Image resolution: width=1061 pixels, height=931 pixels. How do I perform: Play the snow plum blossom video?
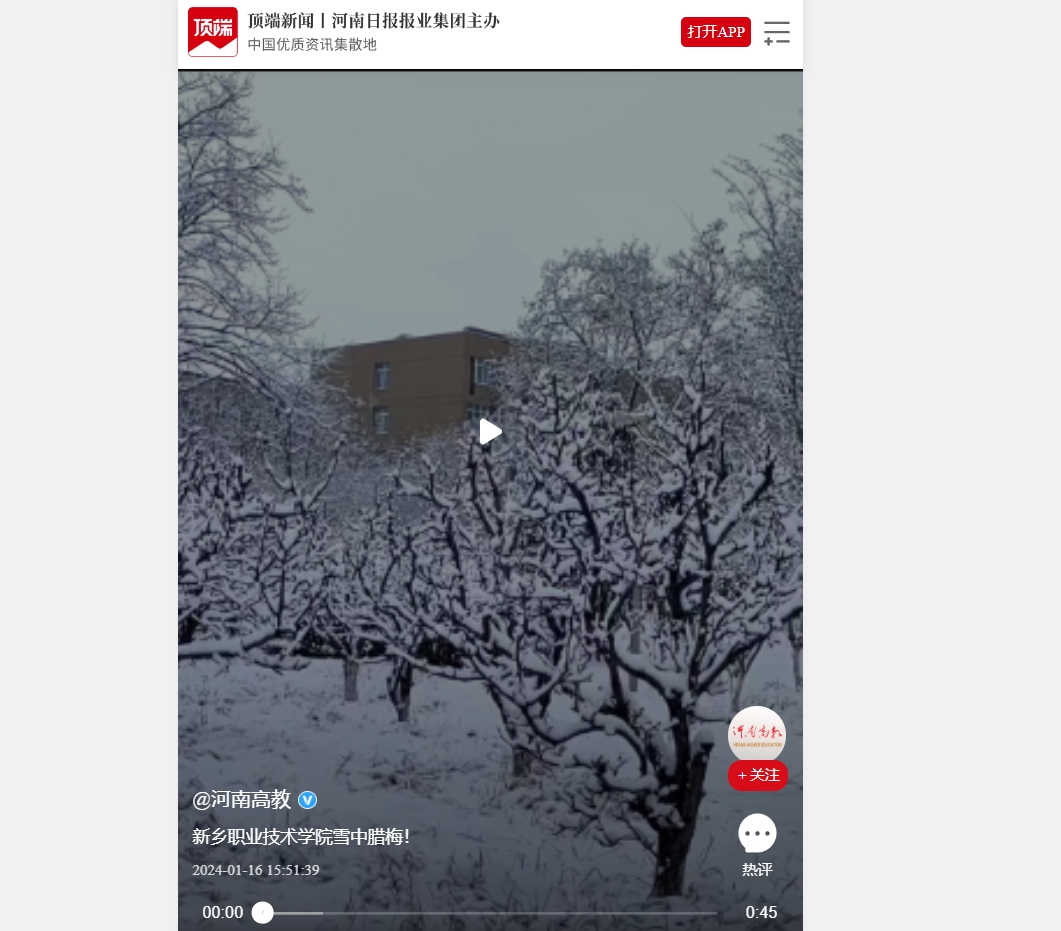[490, 432]
